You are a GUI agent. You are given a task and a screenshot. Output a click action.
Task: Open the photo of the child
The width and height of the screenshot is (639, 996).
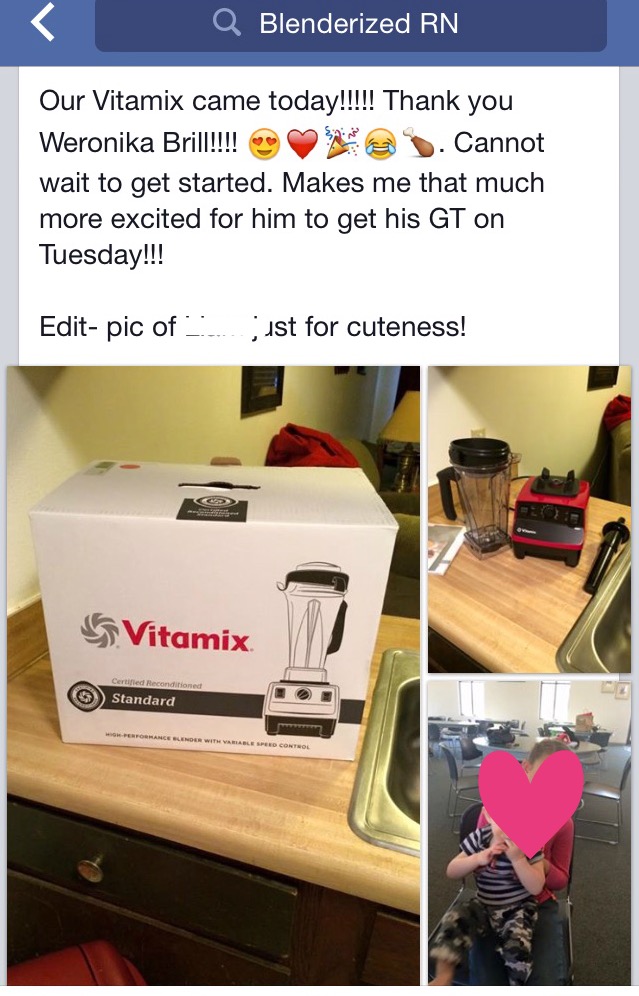coord(530,835)
